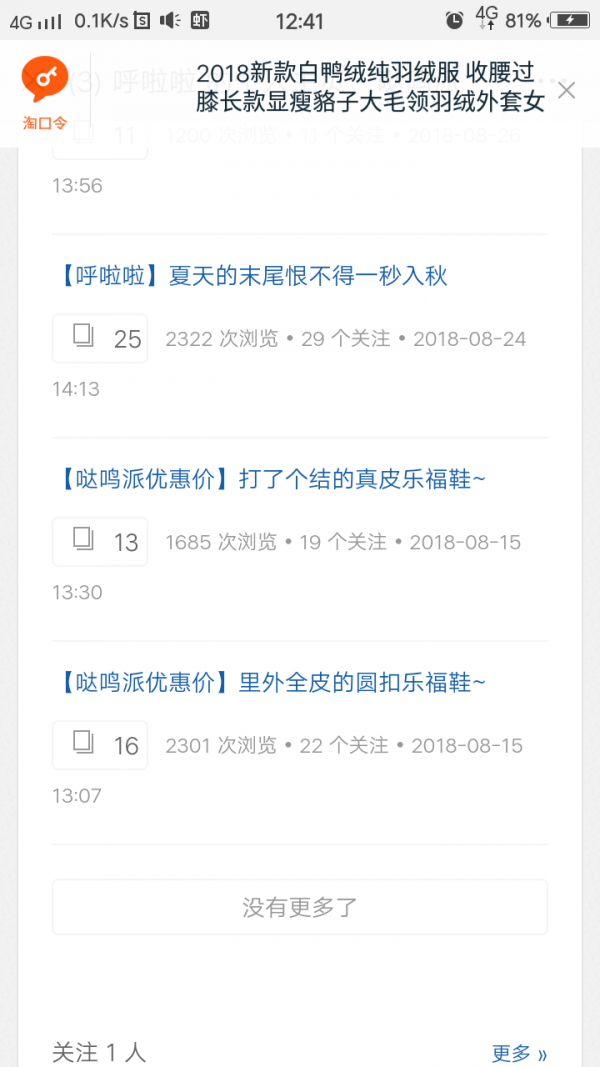The image size is (600, 1067).
Task: Tap the 没有更多了 button
Action: (x=300, y=907)
